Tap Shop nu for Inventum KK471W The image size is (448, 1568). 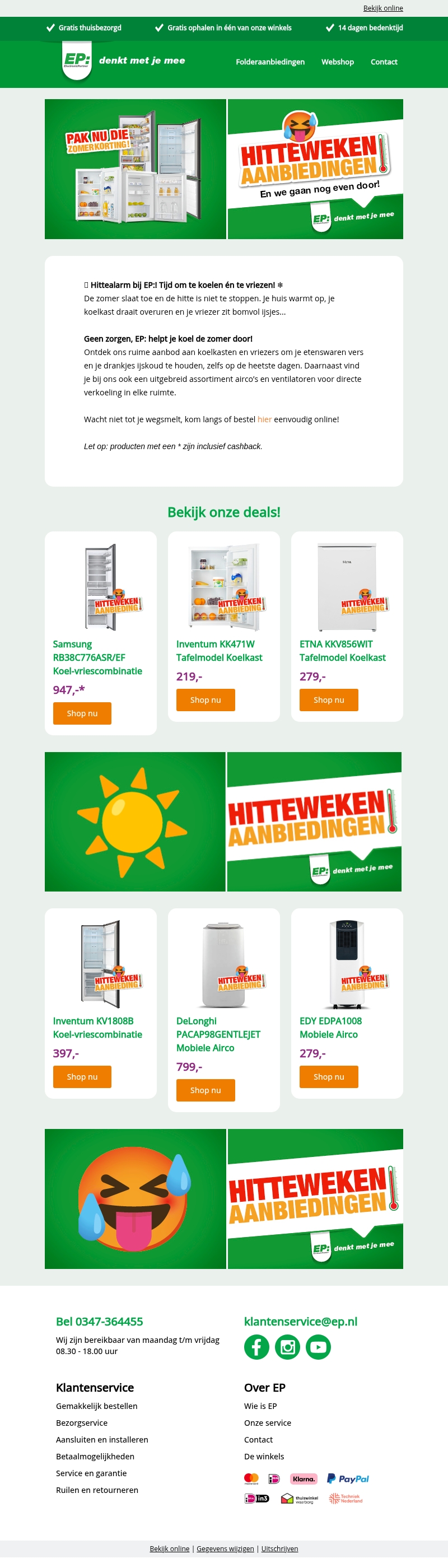pos(205,700)
